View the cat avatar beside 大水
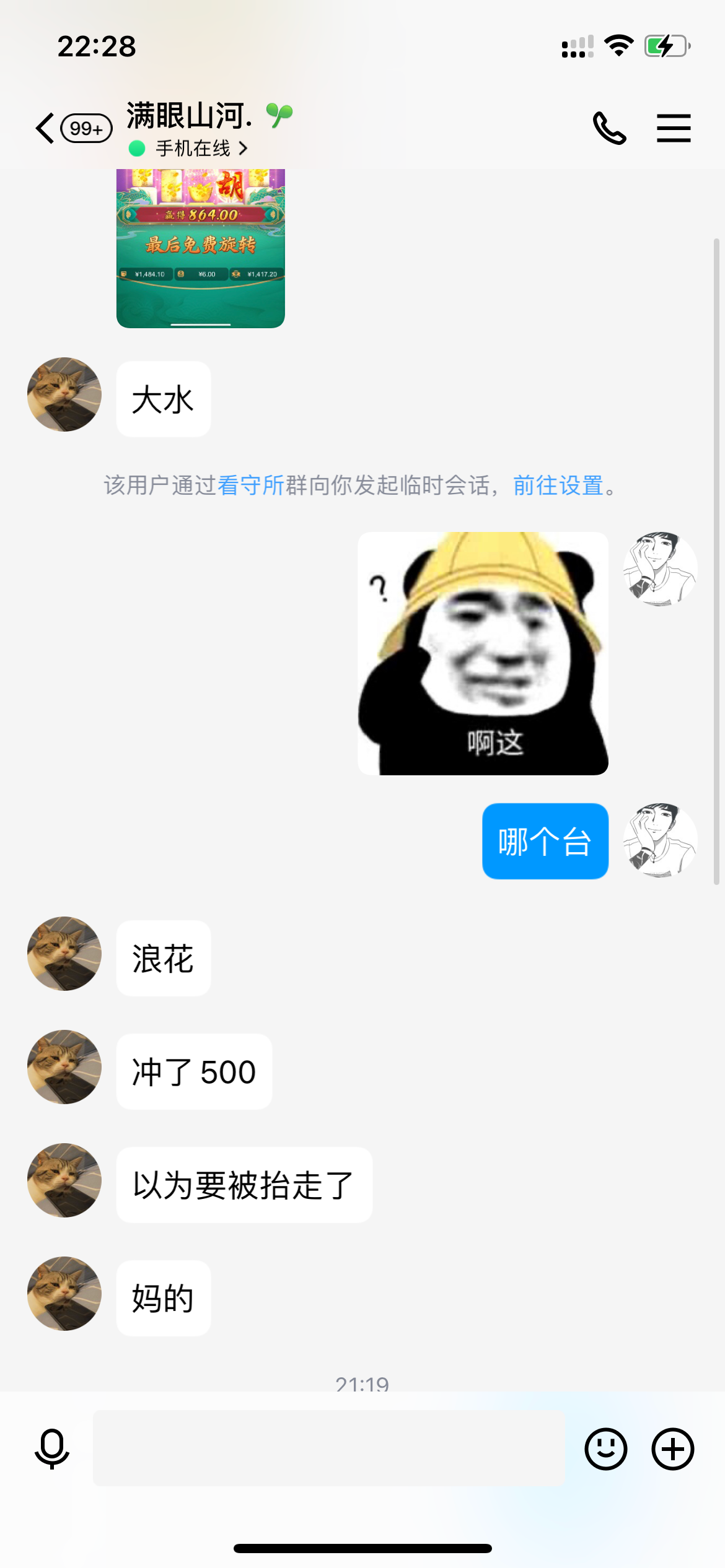Screen dimensions: 725x1568 coord(64,394)
